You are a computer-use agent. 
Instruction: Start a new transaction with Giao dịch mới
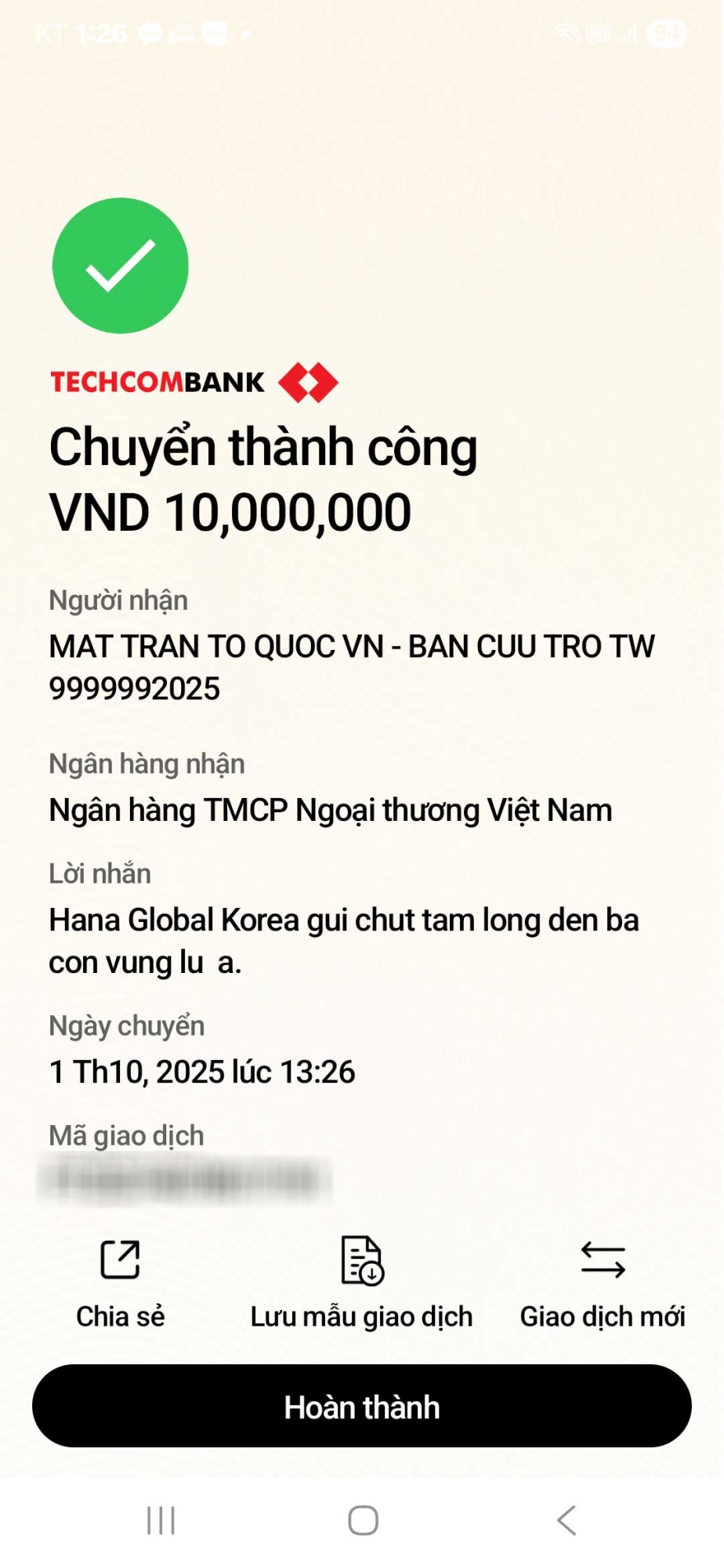pyautogui.click(x=602, y=1282)
